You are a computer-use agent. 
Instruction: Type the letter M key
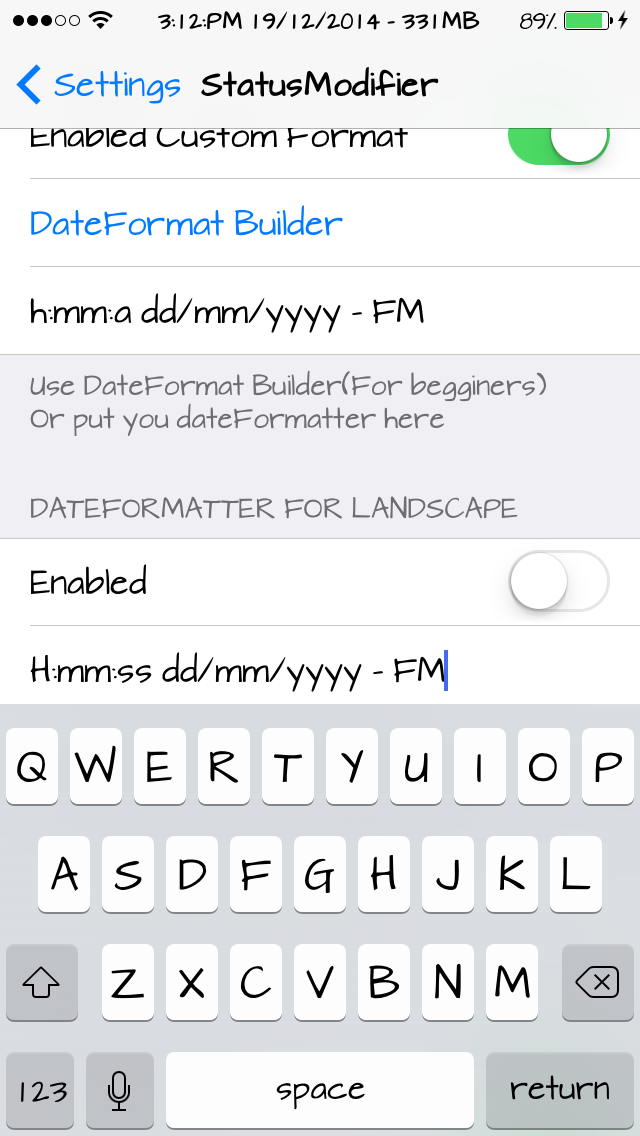[512, 982]
